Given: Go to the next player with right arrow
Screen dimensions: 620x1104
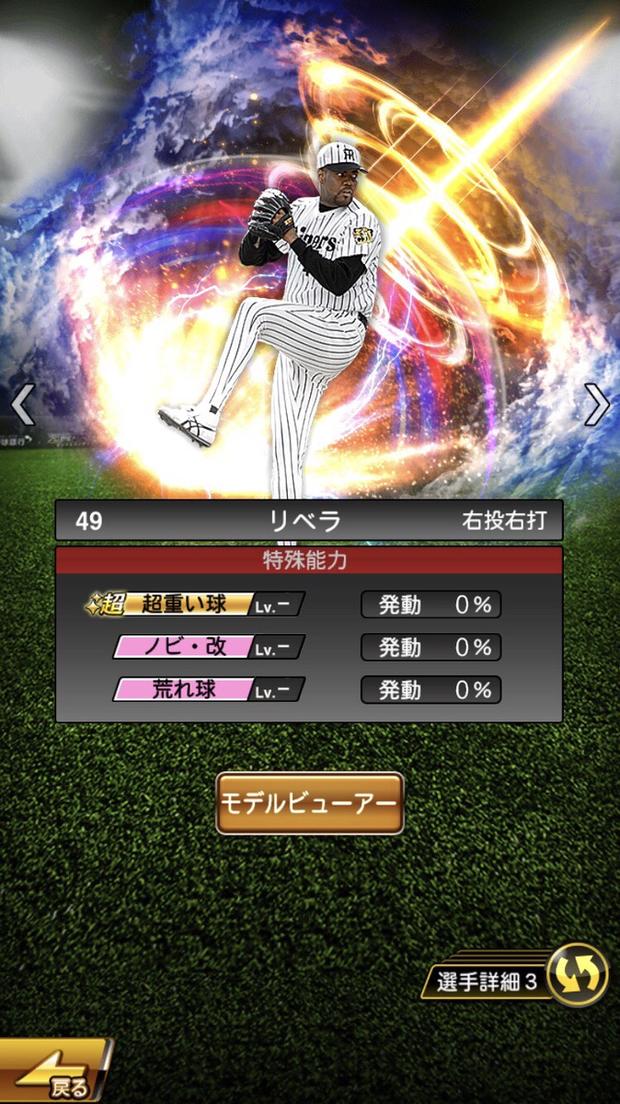Looking at the screenshot, I should point(597,405).
